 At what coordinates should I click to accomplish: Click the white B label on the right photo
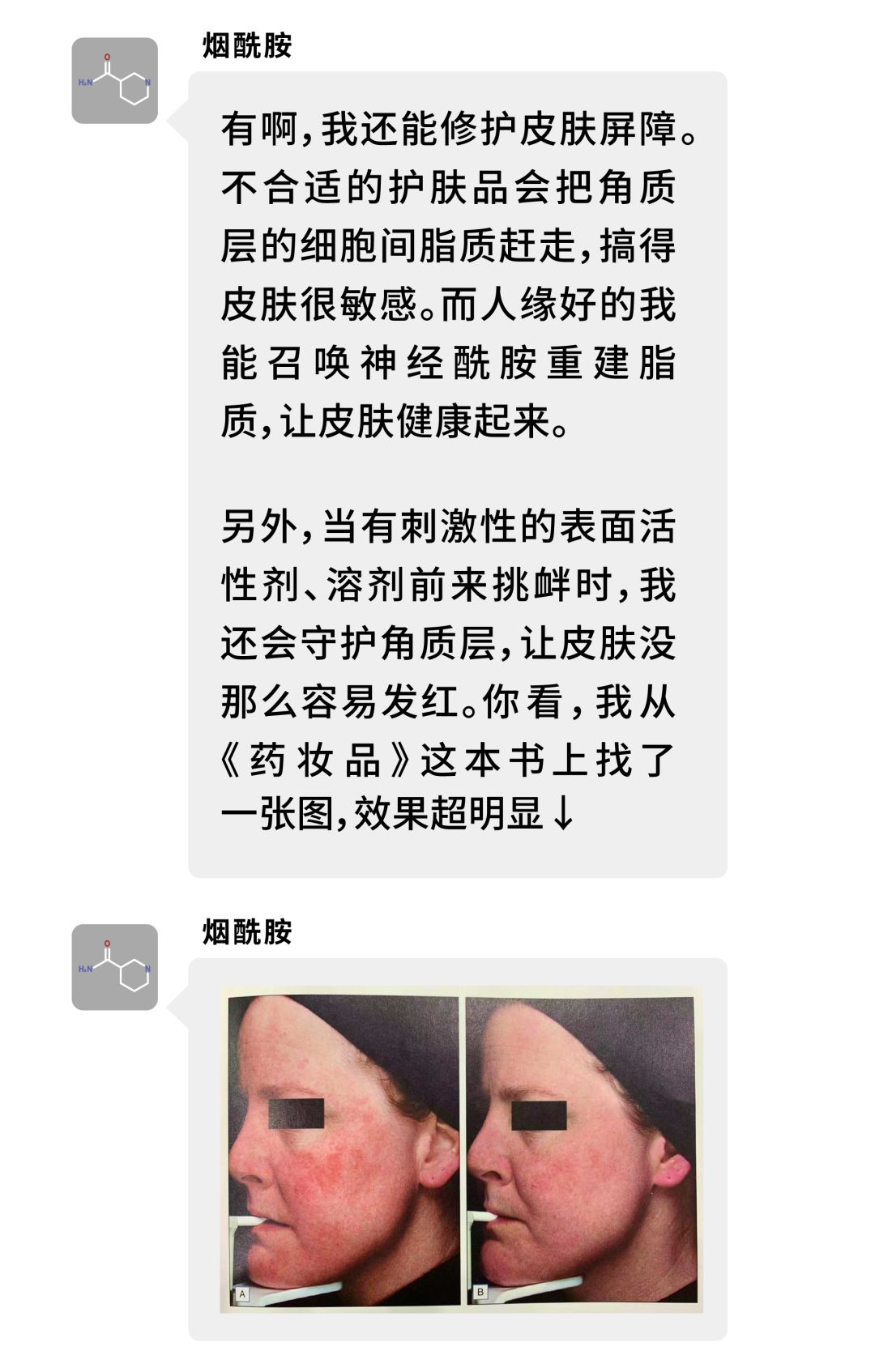click(x=481, y=1292)
